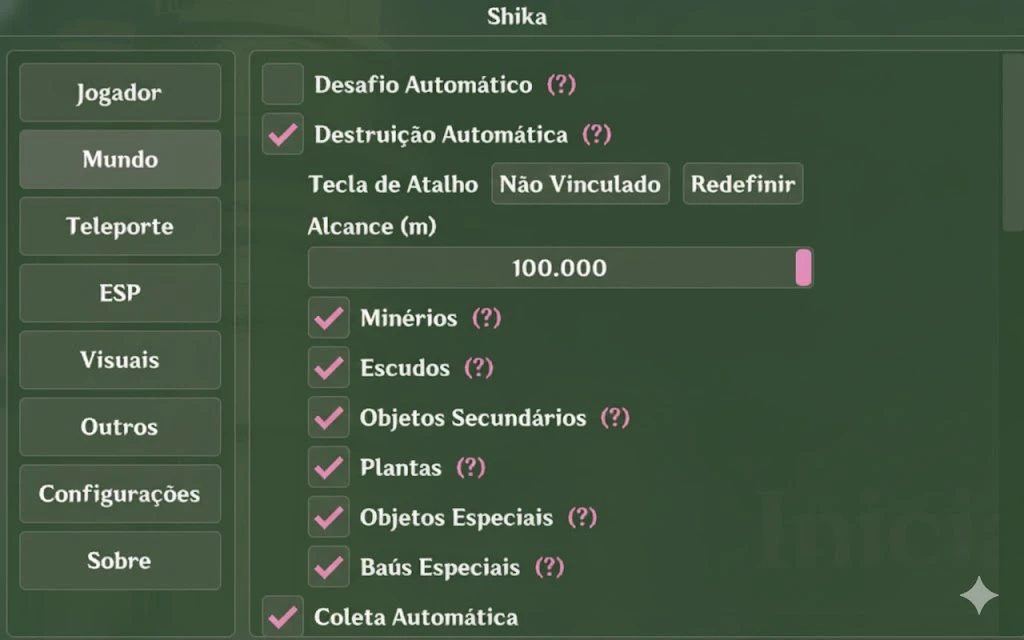This screenshot has height=640, width=1024.
Task: Untick the Plantas checkbox
Action: [329, 467]
